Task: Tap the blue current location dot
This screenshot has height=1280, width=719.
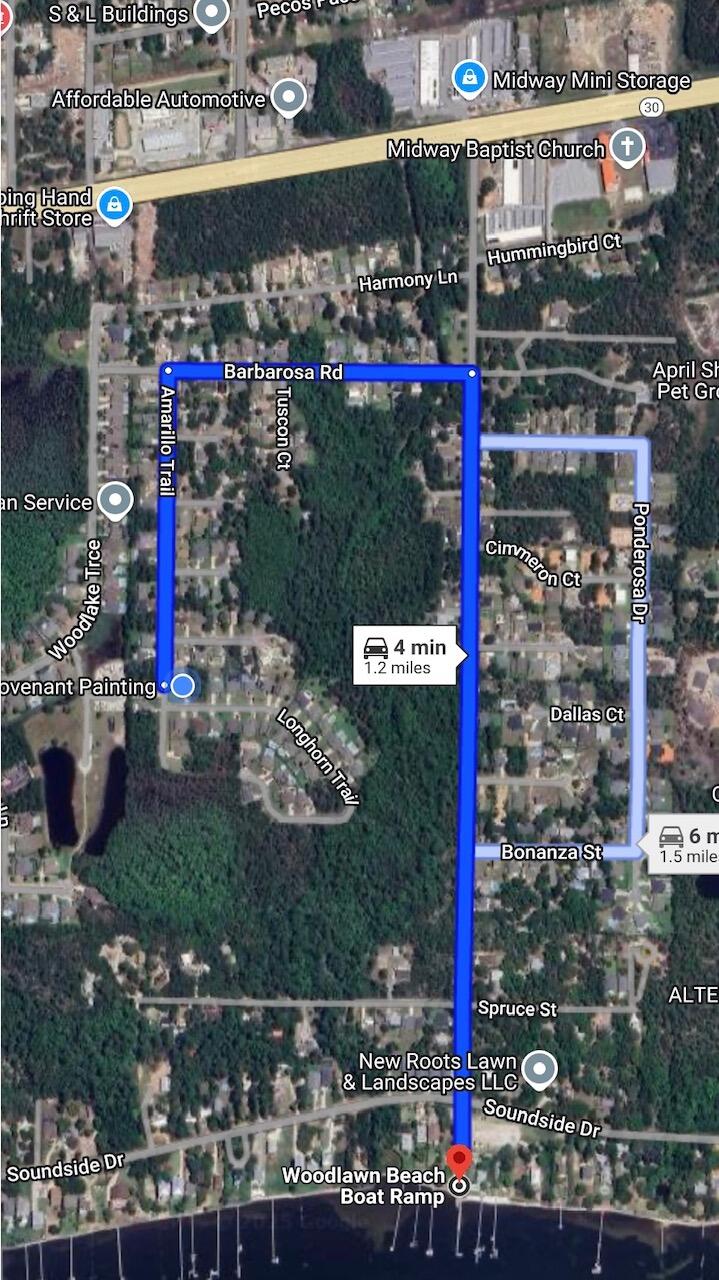Action: (183, 686)
